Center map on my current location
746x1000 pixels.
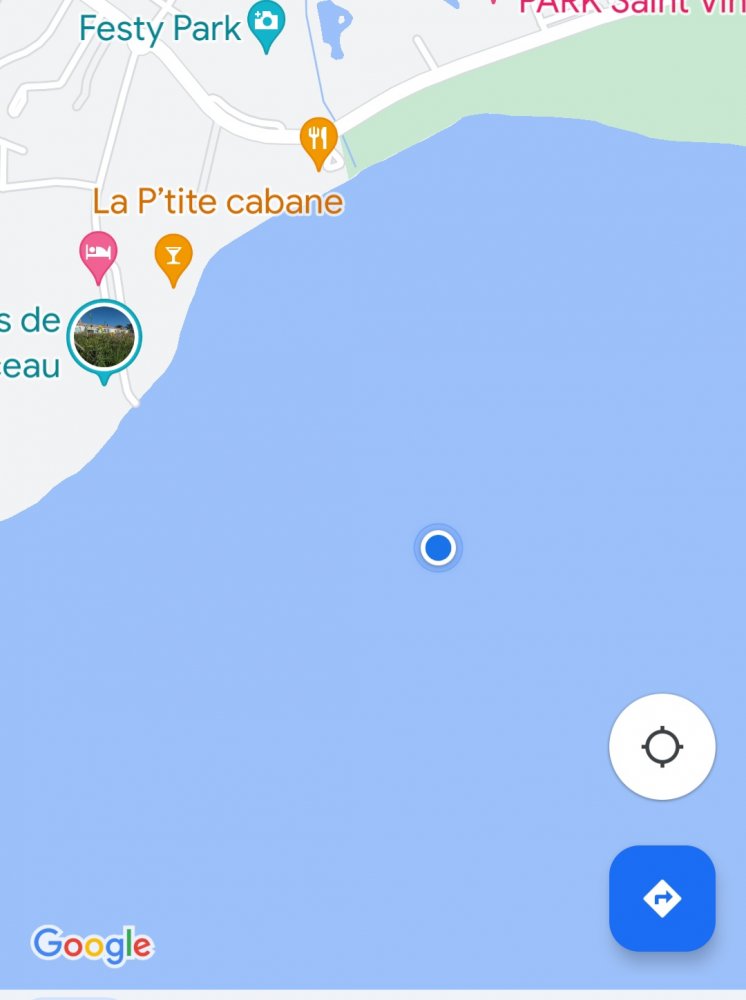[x=662, y=747]
